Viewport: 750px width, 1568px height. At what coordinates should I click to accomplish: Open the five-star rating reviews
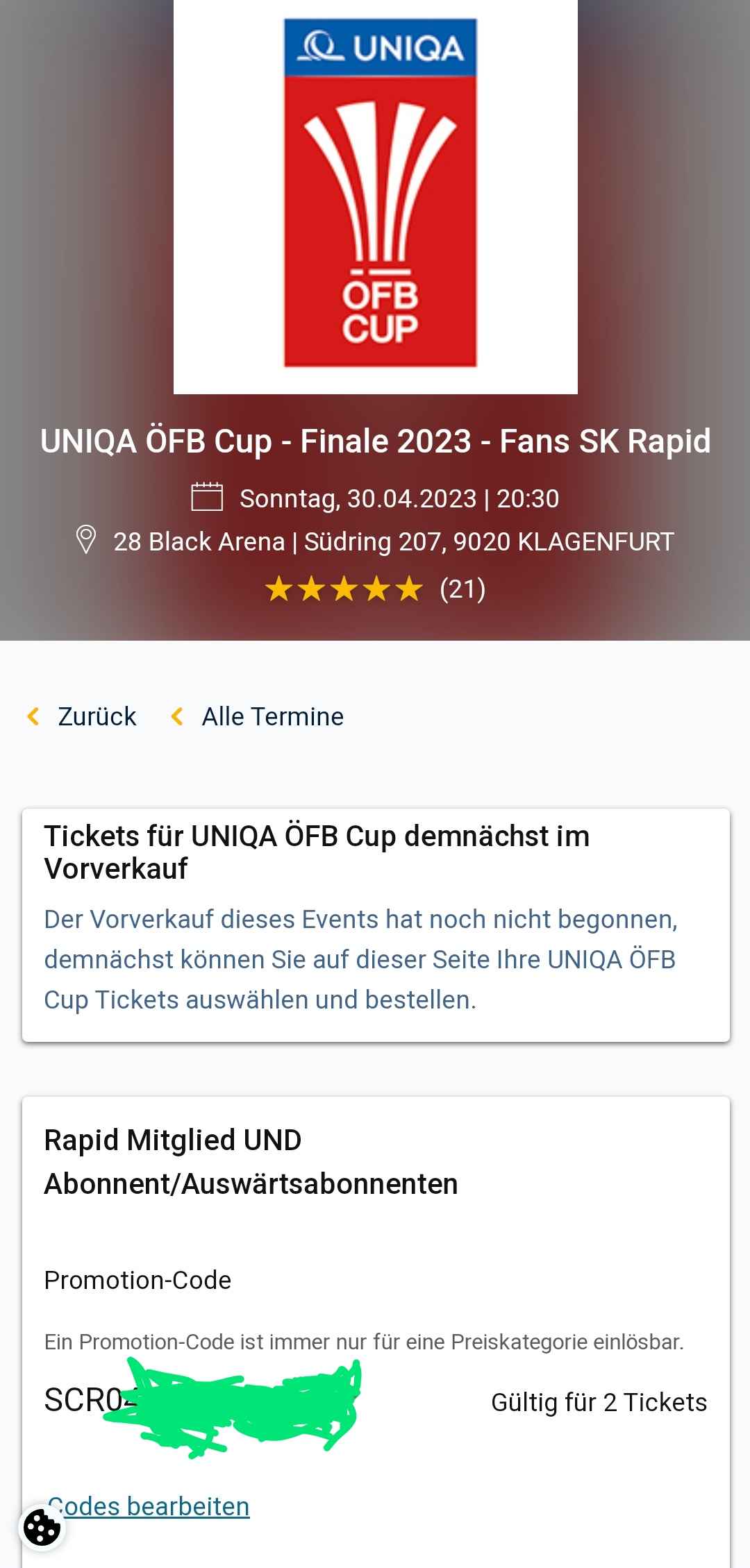point(376,589)
